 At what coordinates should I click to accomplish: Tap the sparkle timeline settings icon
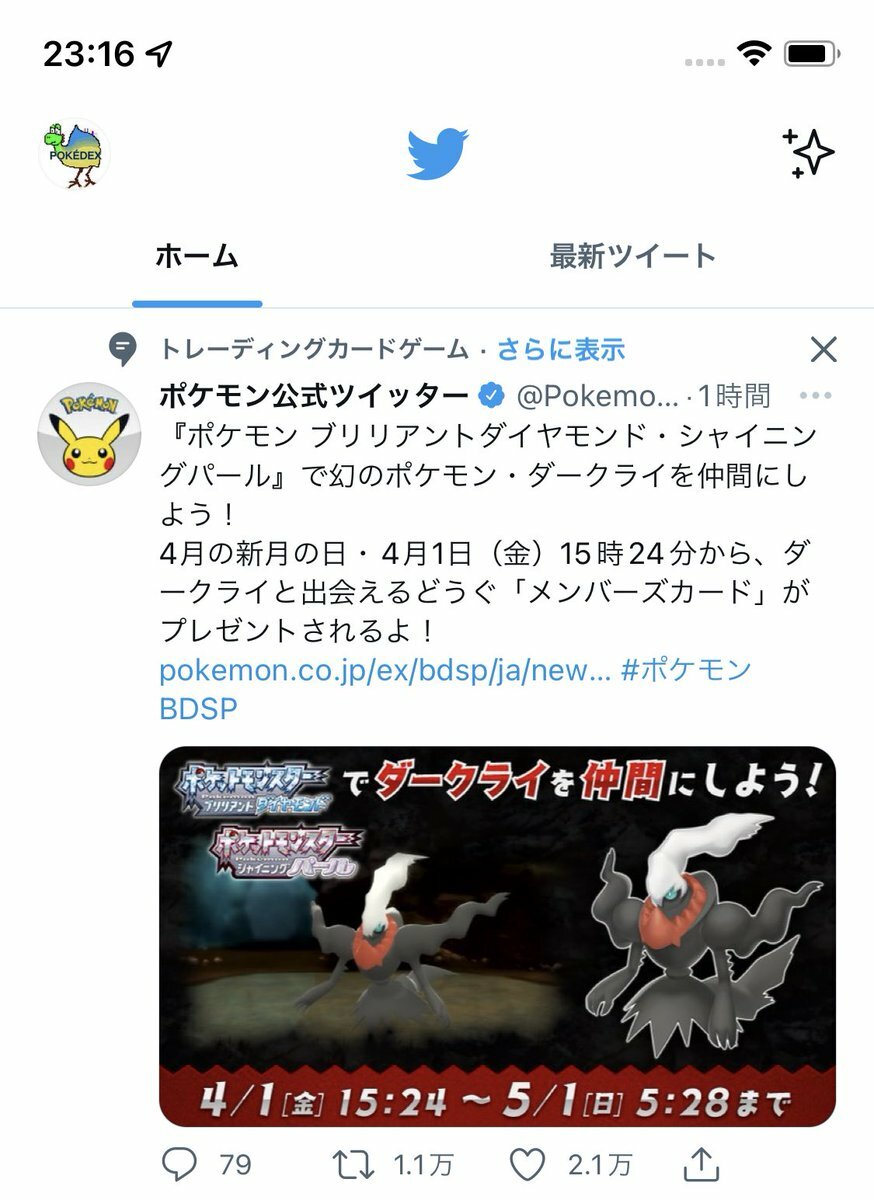[x=807, y=154]
